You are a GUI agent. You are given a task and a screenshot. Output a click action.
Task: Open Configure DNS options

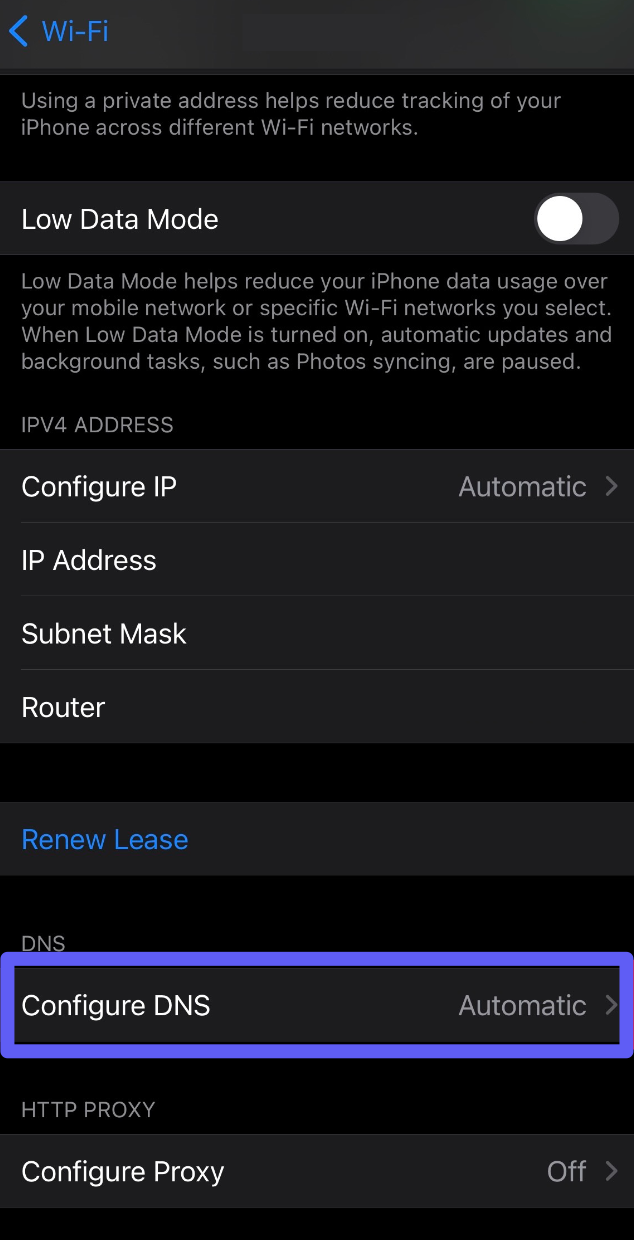(x=316, y=1005)
